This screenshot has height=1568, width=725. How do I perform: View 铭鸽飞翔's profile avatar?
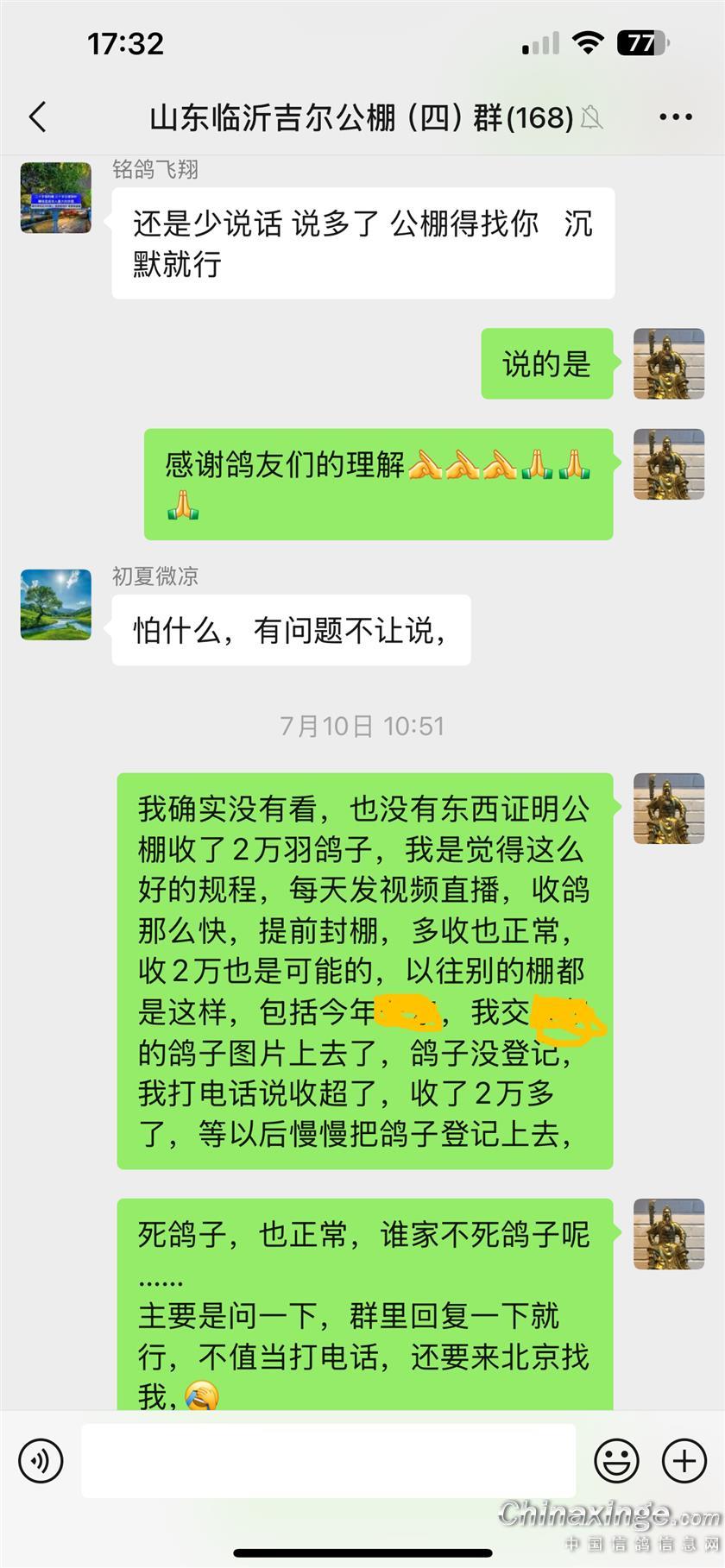[x=56, y=198]
